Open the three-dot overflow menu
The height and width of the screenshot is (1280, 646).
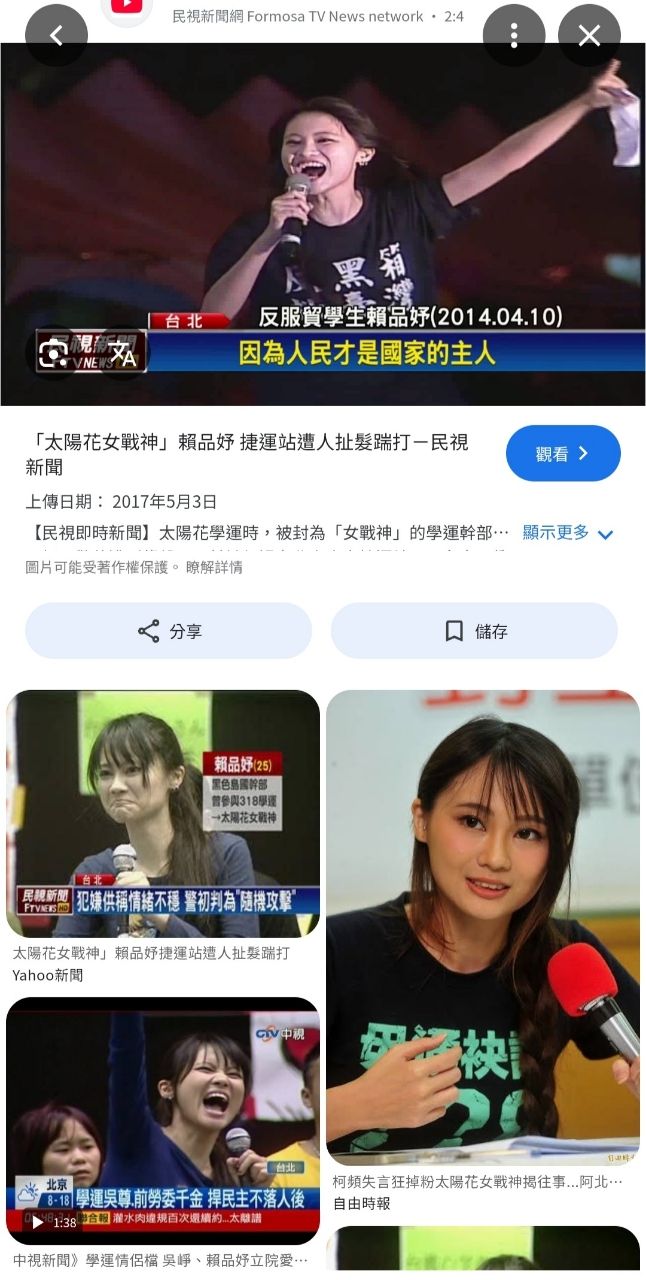tap(514, 35)
